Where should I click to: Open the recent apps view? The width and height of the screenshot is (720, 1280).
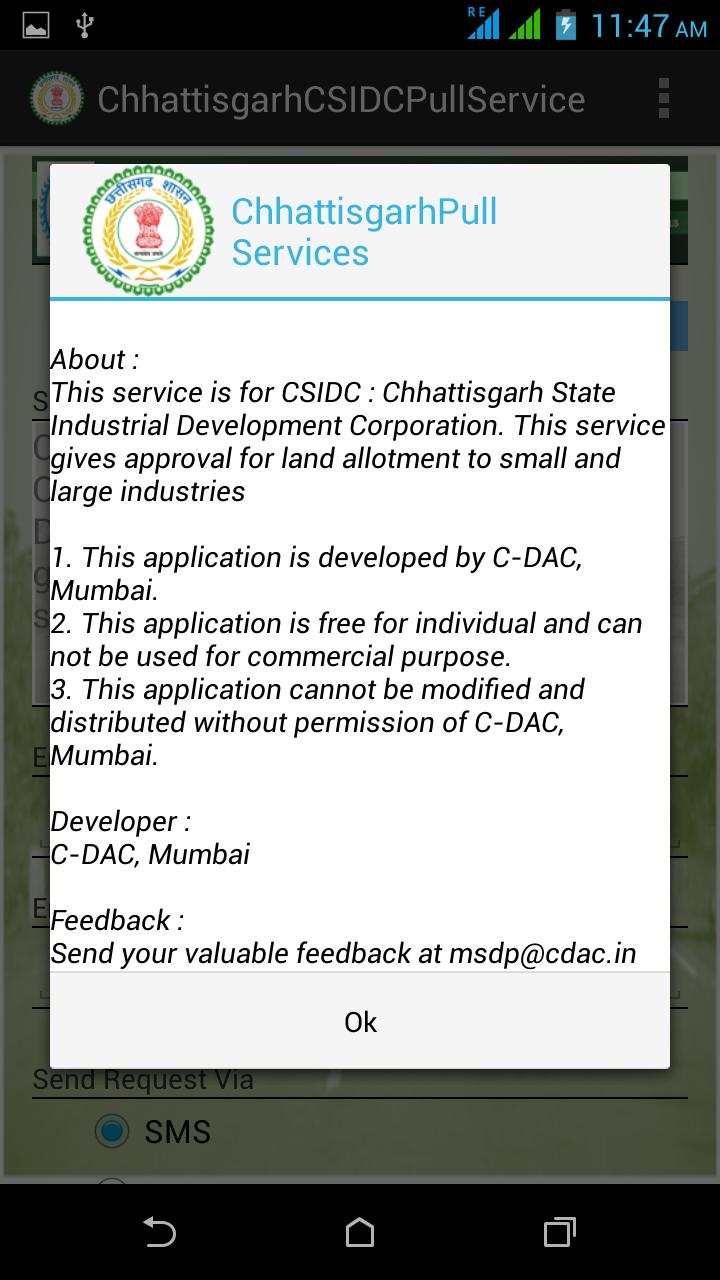coord(560,1231)
